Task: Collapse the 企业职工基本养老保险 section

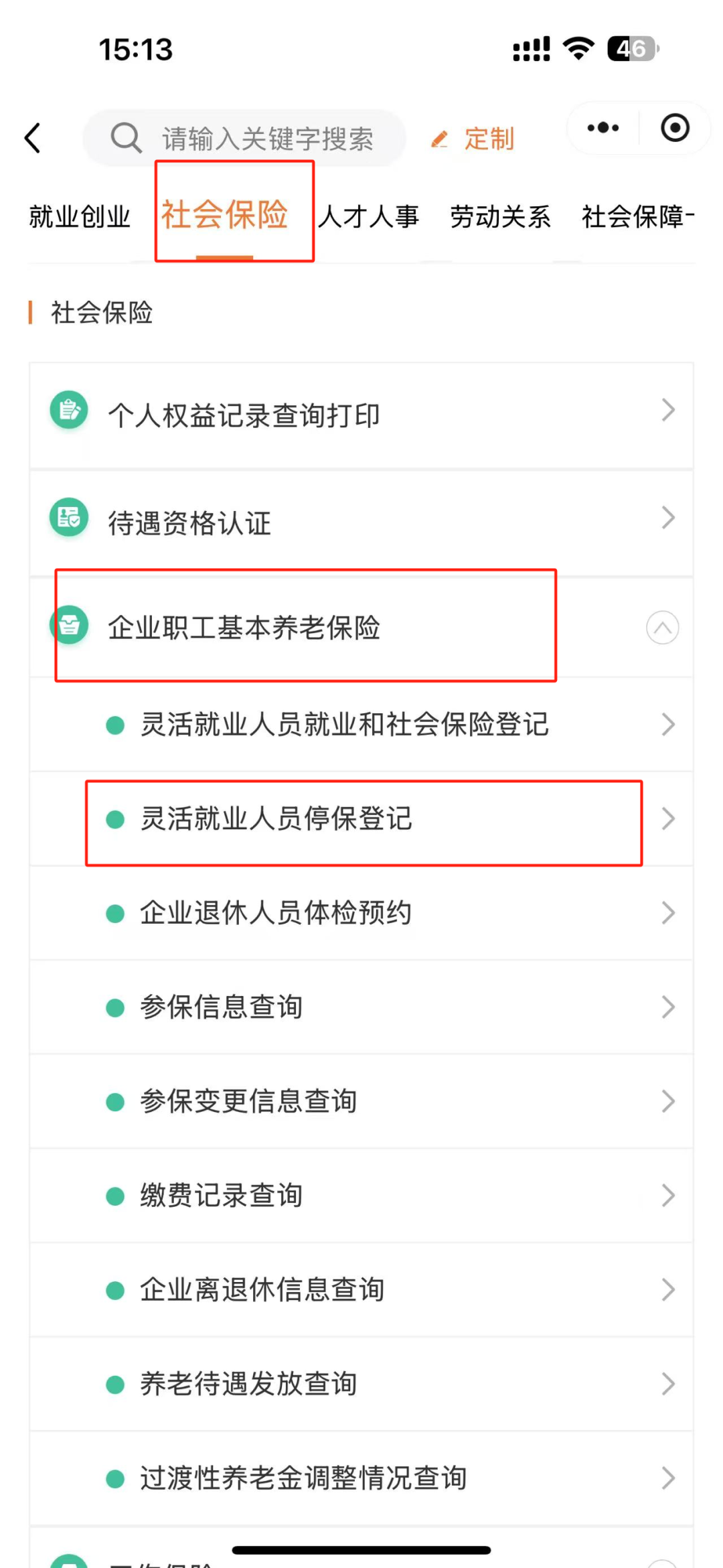Action: 662,628
